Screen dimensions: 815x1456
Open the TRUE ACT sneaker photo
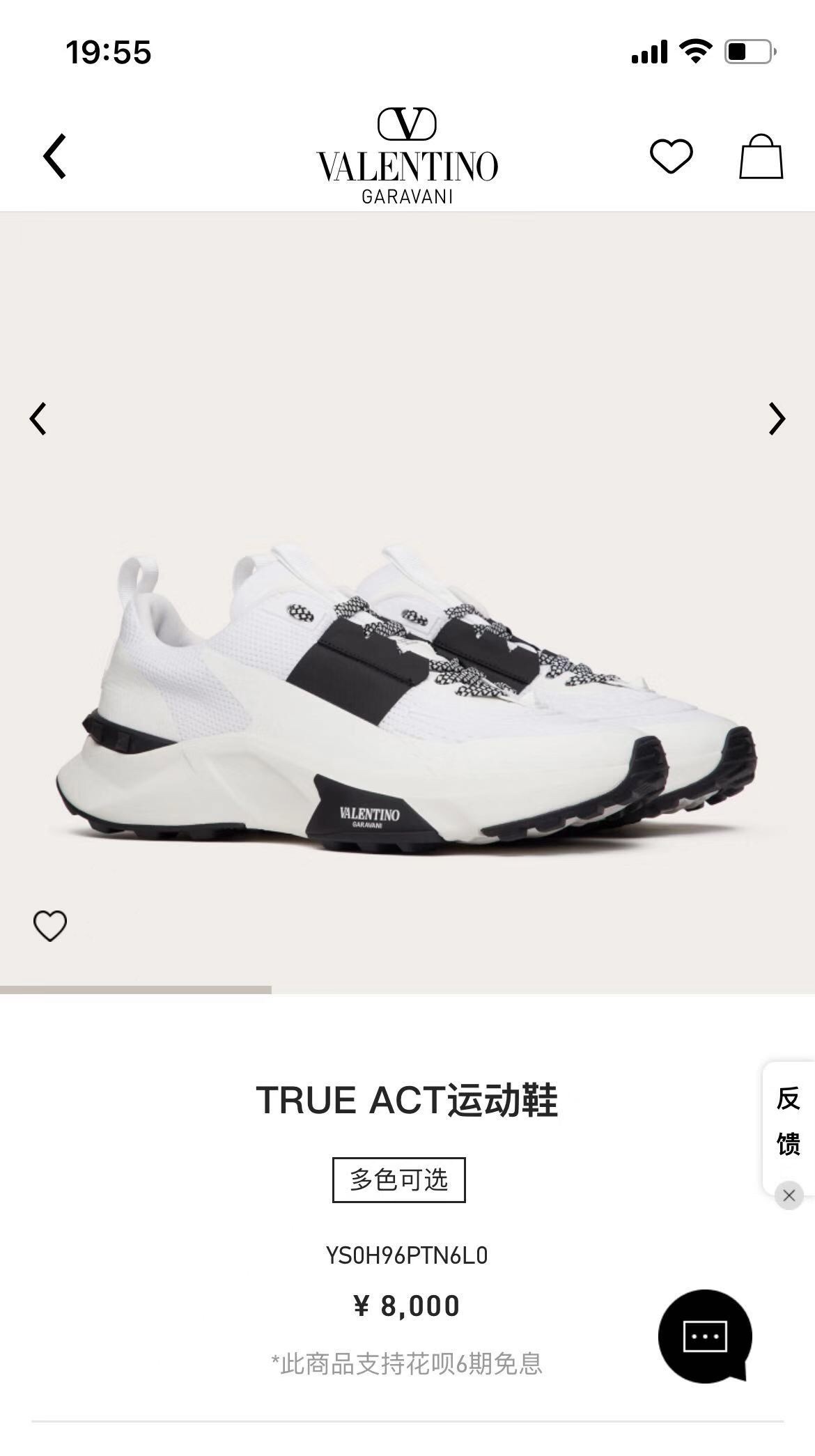(407, 699)
